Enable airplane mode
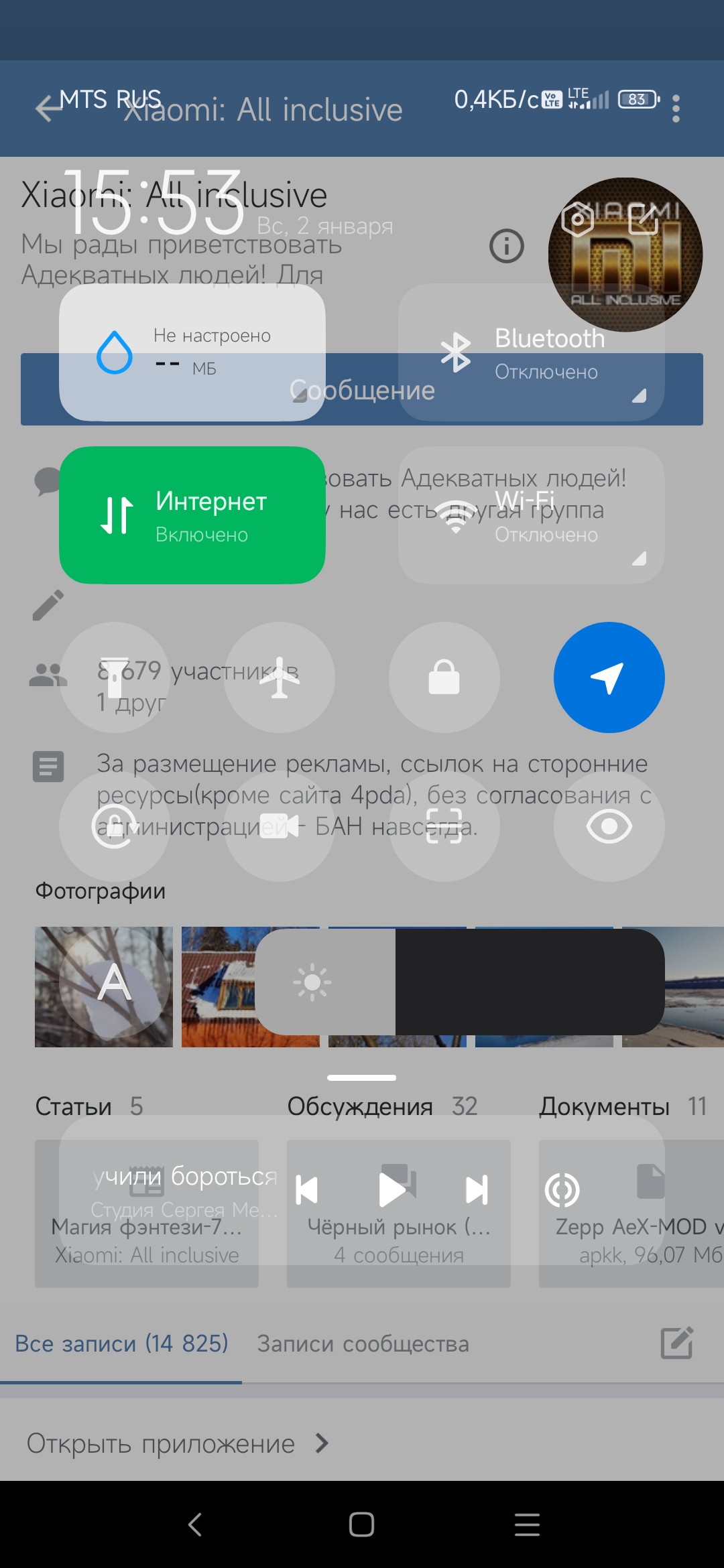 coord(280,677)
